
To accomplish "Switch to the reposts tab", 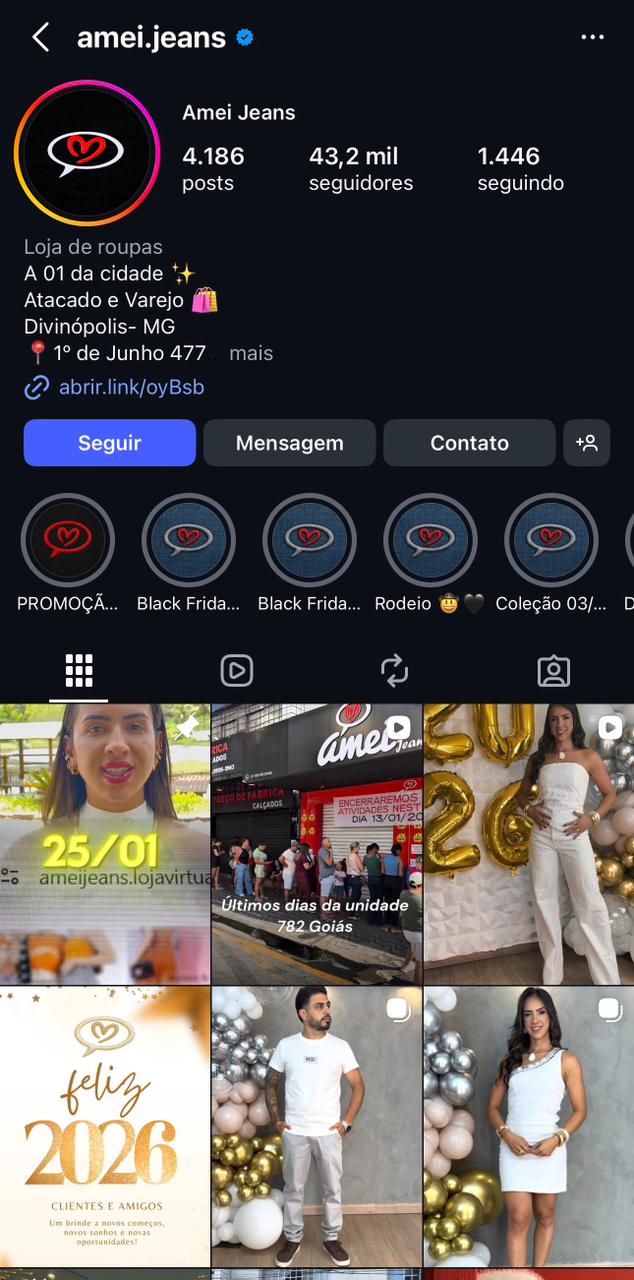I will 395,671.
